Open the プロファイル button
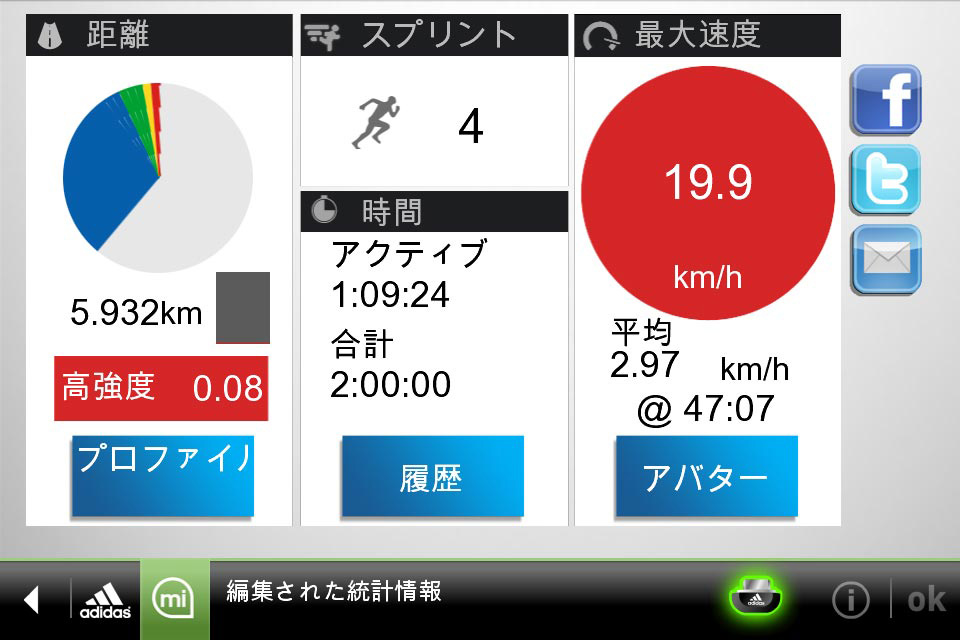The width and height of the screenshot is (960, 640). point(164,476)
